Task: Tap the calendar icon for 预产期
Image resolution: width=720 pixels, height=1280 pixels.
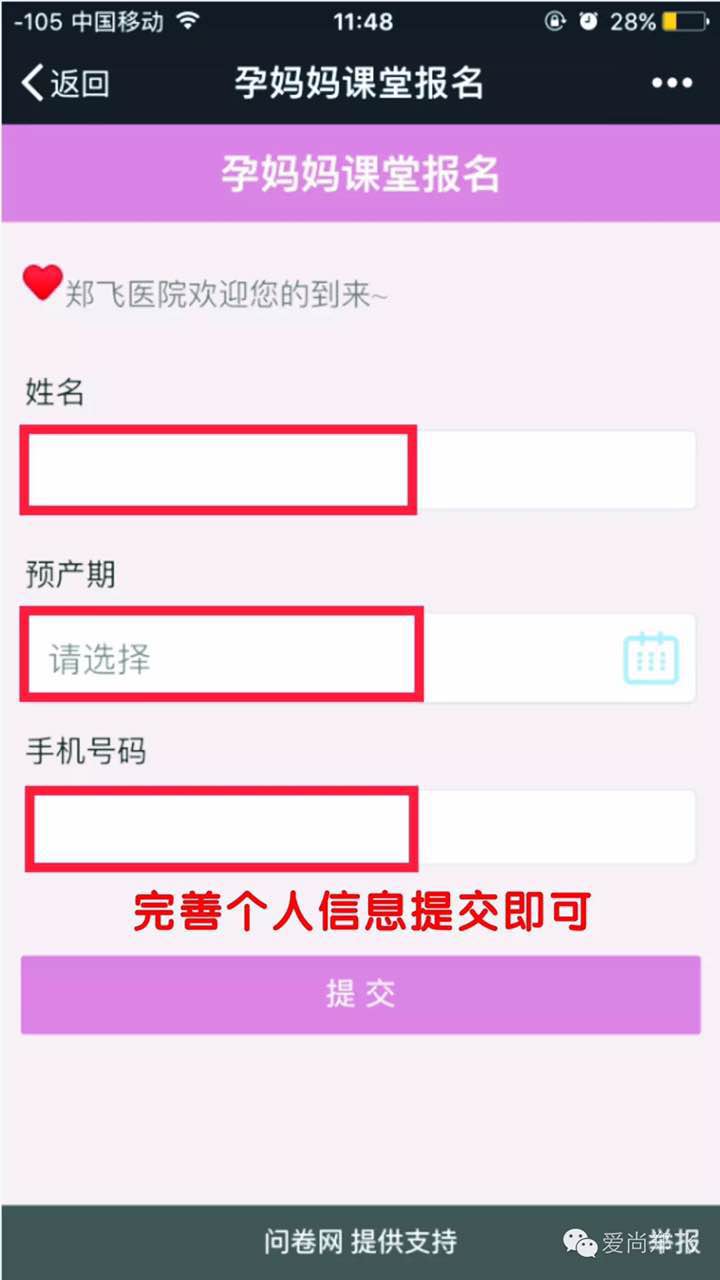Action: [x=651, y=658]
